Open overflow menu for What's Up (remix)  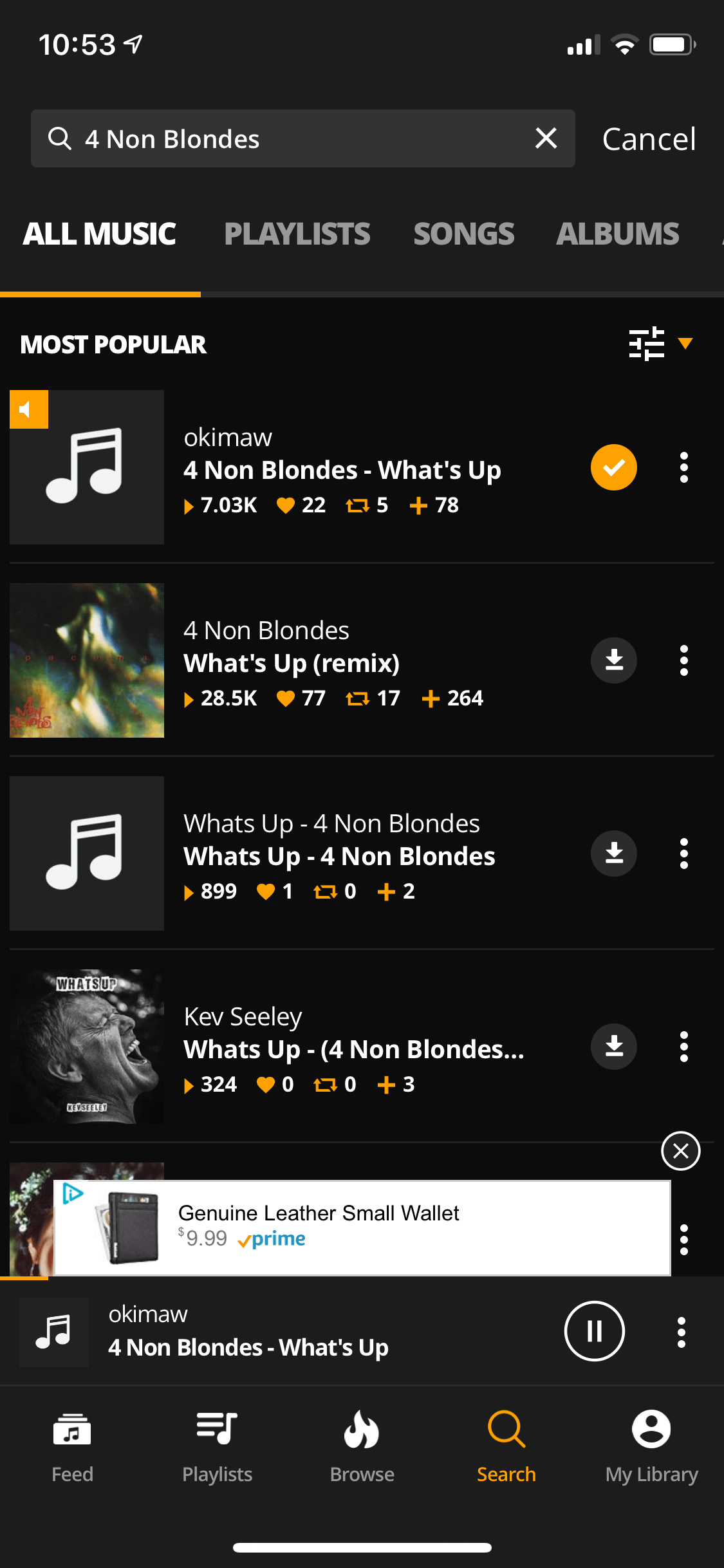pyautogui.click(x=683, y=660)
